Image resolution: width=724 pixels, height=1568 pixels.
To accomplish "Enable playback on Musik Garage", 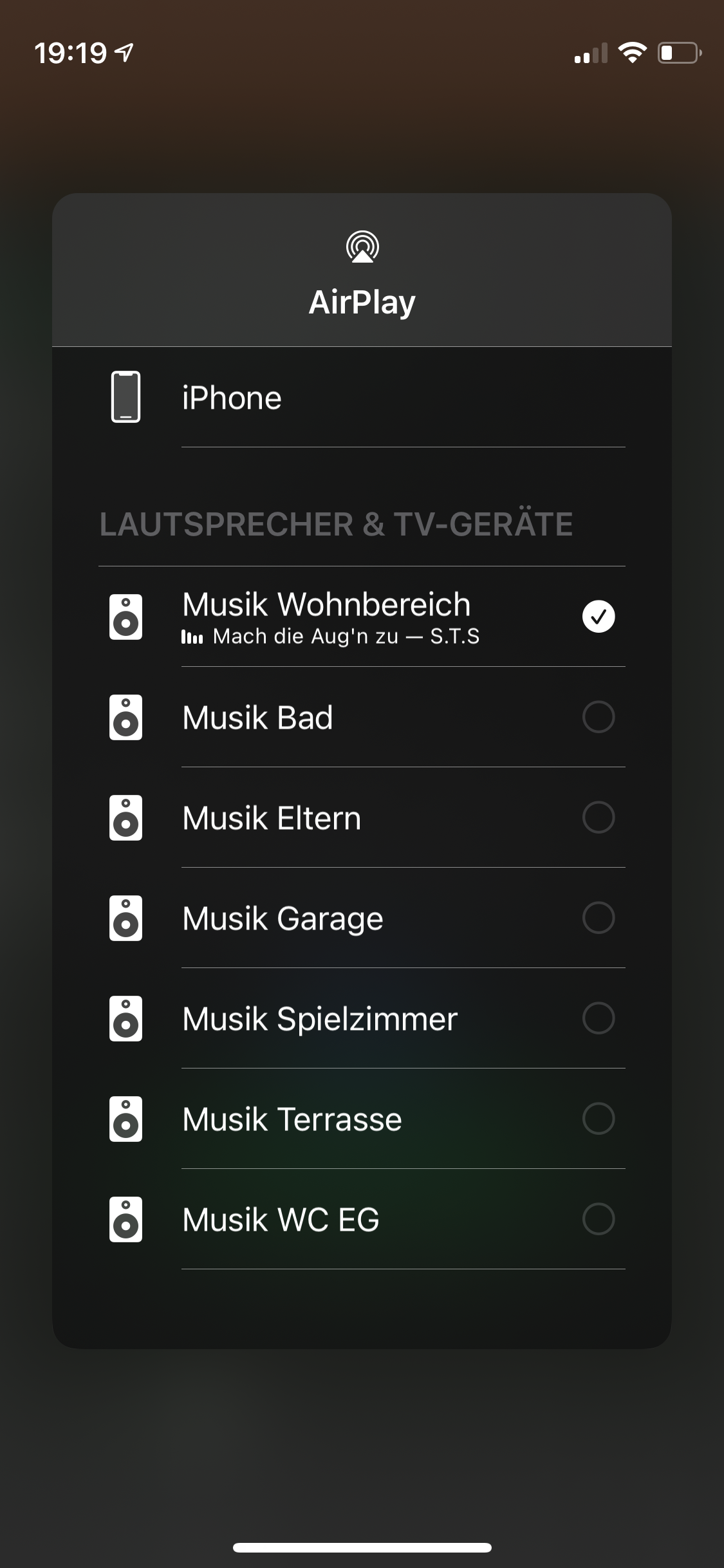I will point(598,918).
